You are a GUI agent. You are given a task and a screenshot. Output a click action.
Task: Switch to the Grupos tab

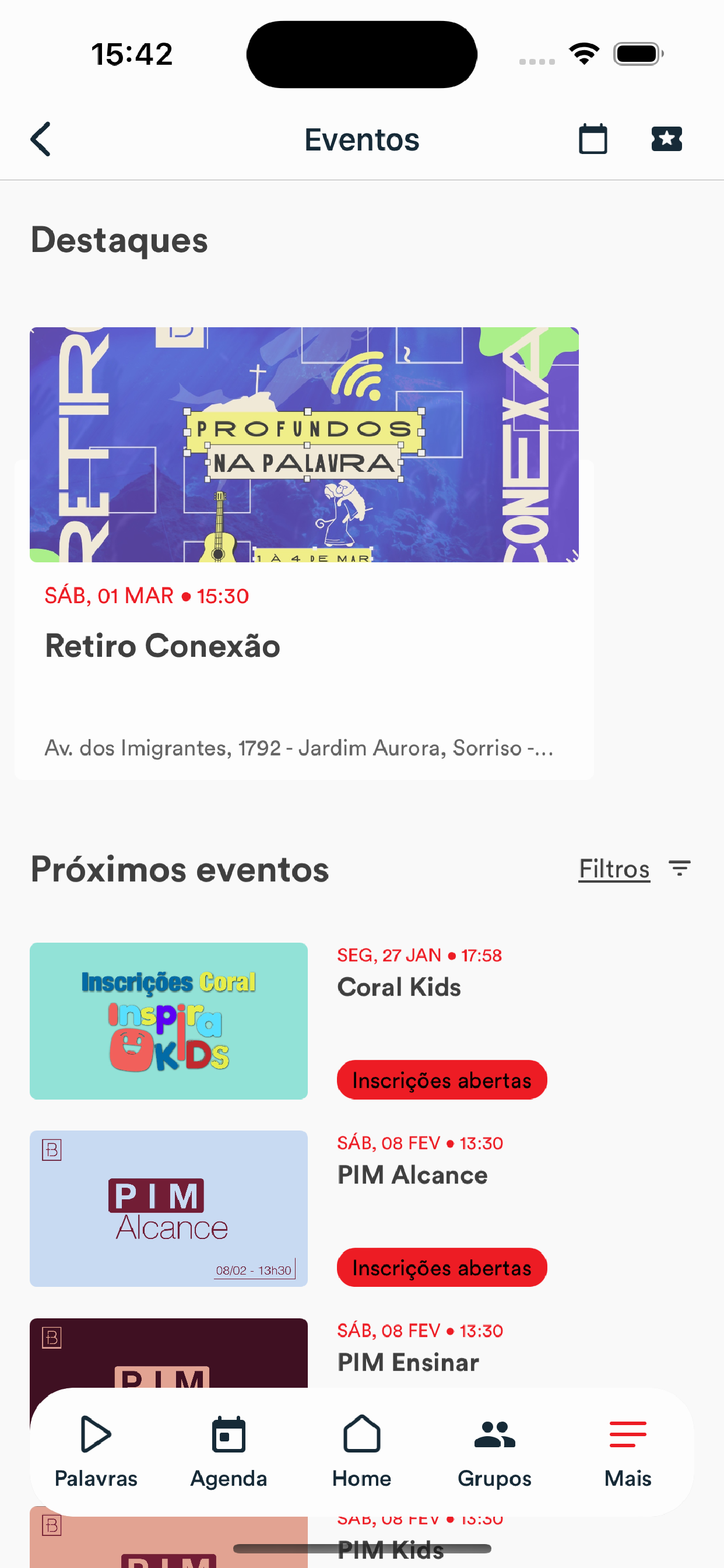tap(495, 1452)
